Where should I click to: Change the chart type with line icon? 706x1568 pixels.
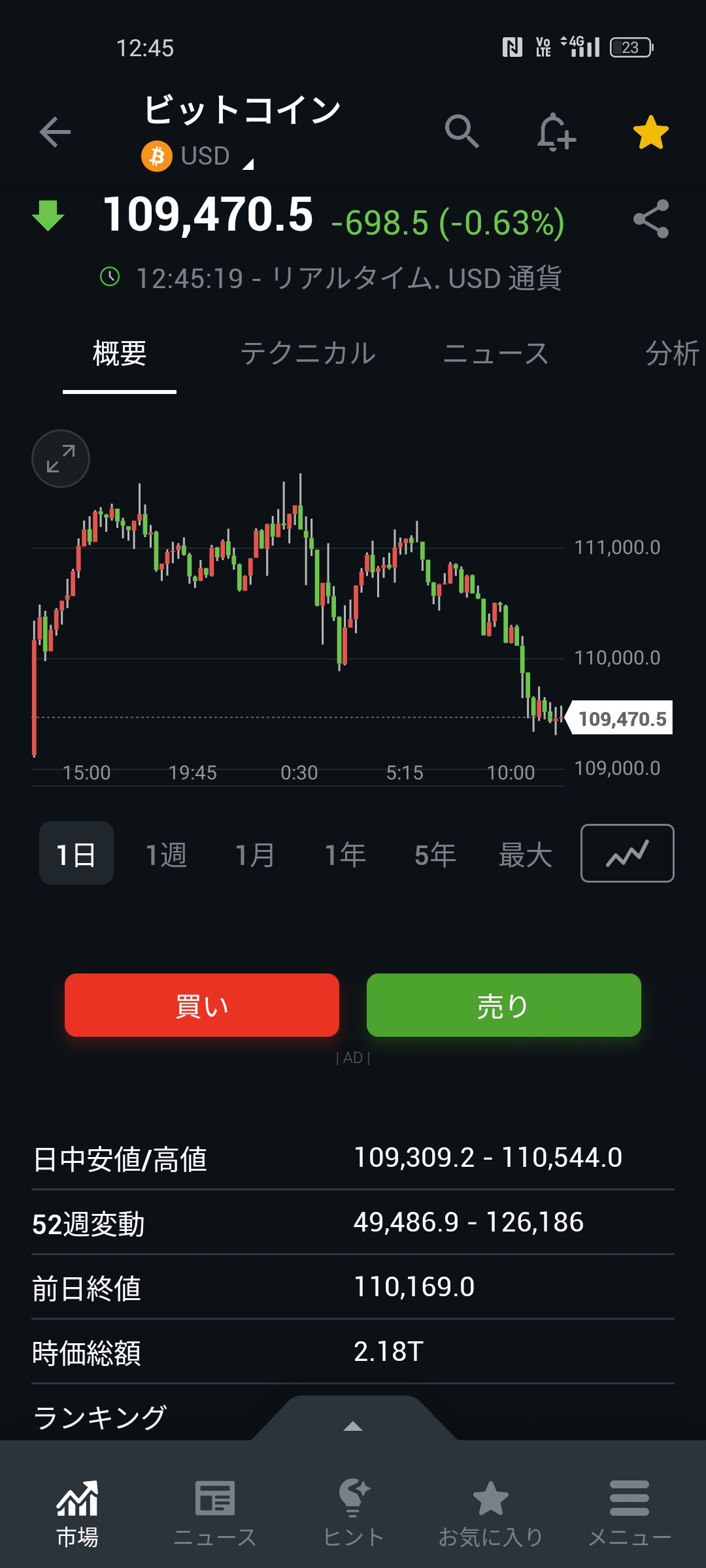pos(627,853)
